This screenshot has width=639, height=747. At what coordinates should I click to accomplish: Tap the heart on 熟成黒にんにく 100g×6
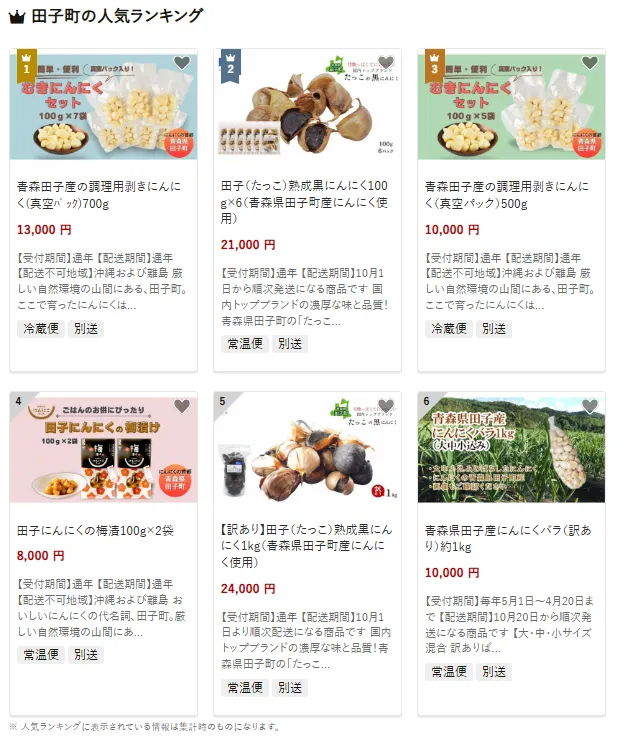pos(385,63)
